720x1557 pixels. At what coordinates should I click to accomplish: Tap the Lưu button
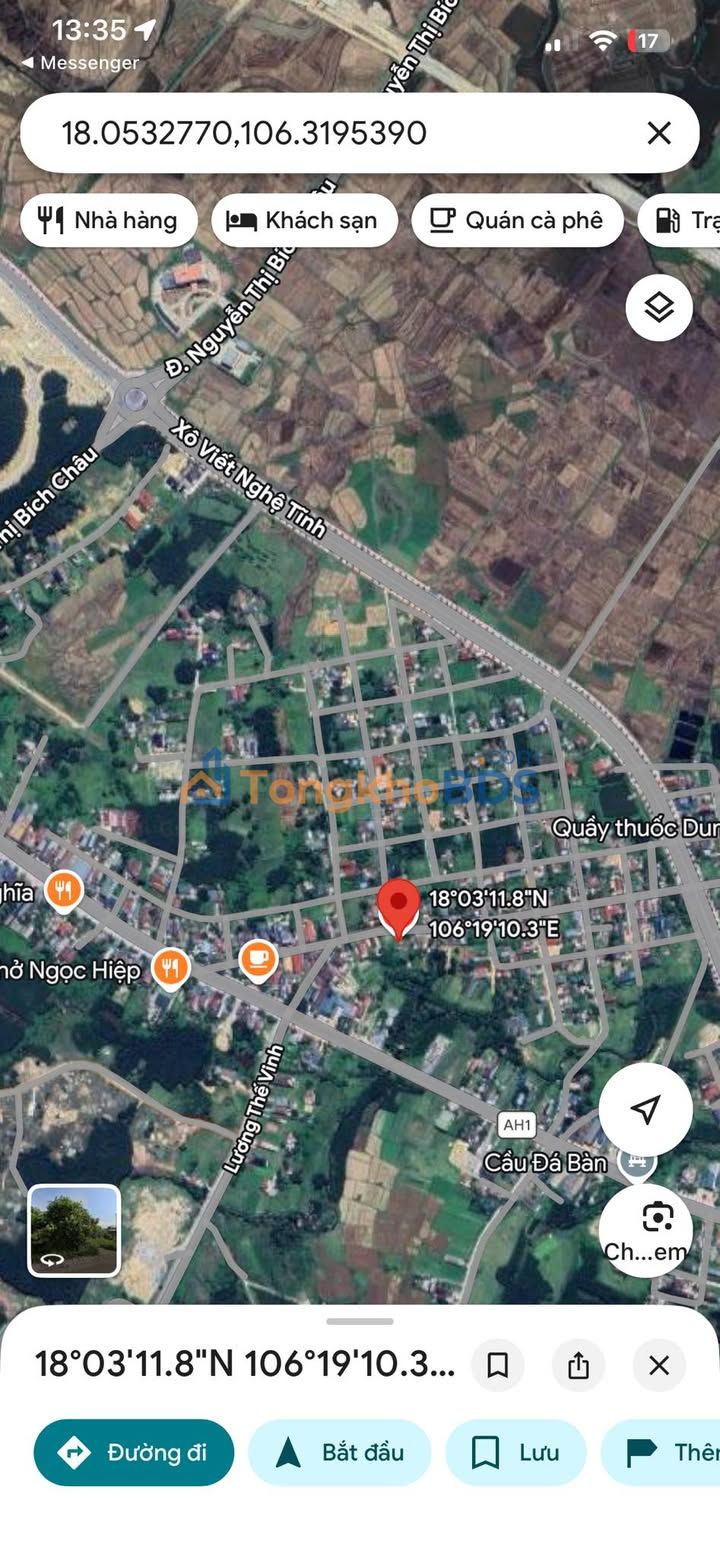tap(515, 1452)
